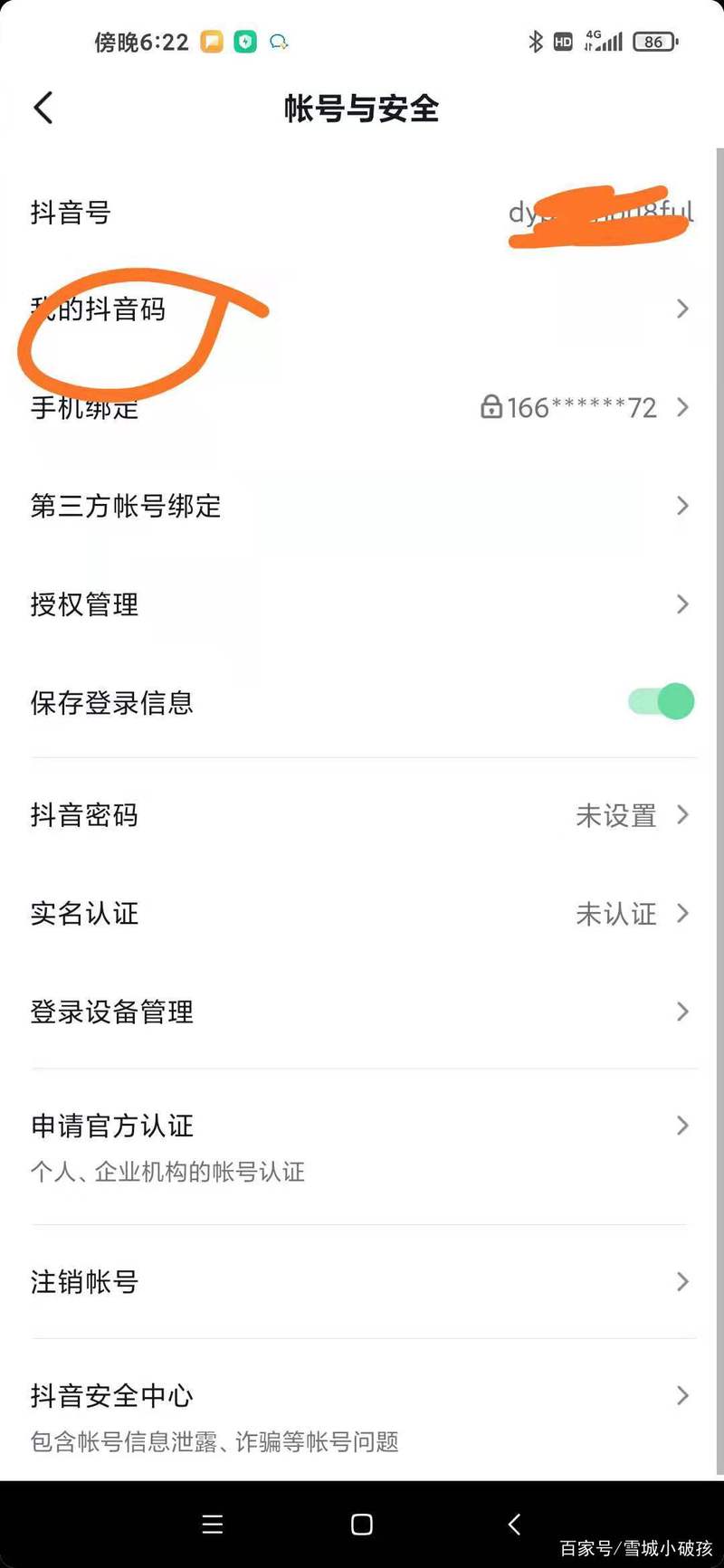Image resolution: width=724 pixels, height=1568 pixels.
Task: Open 登录设备管理
Action: coord(362,1012)
